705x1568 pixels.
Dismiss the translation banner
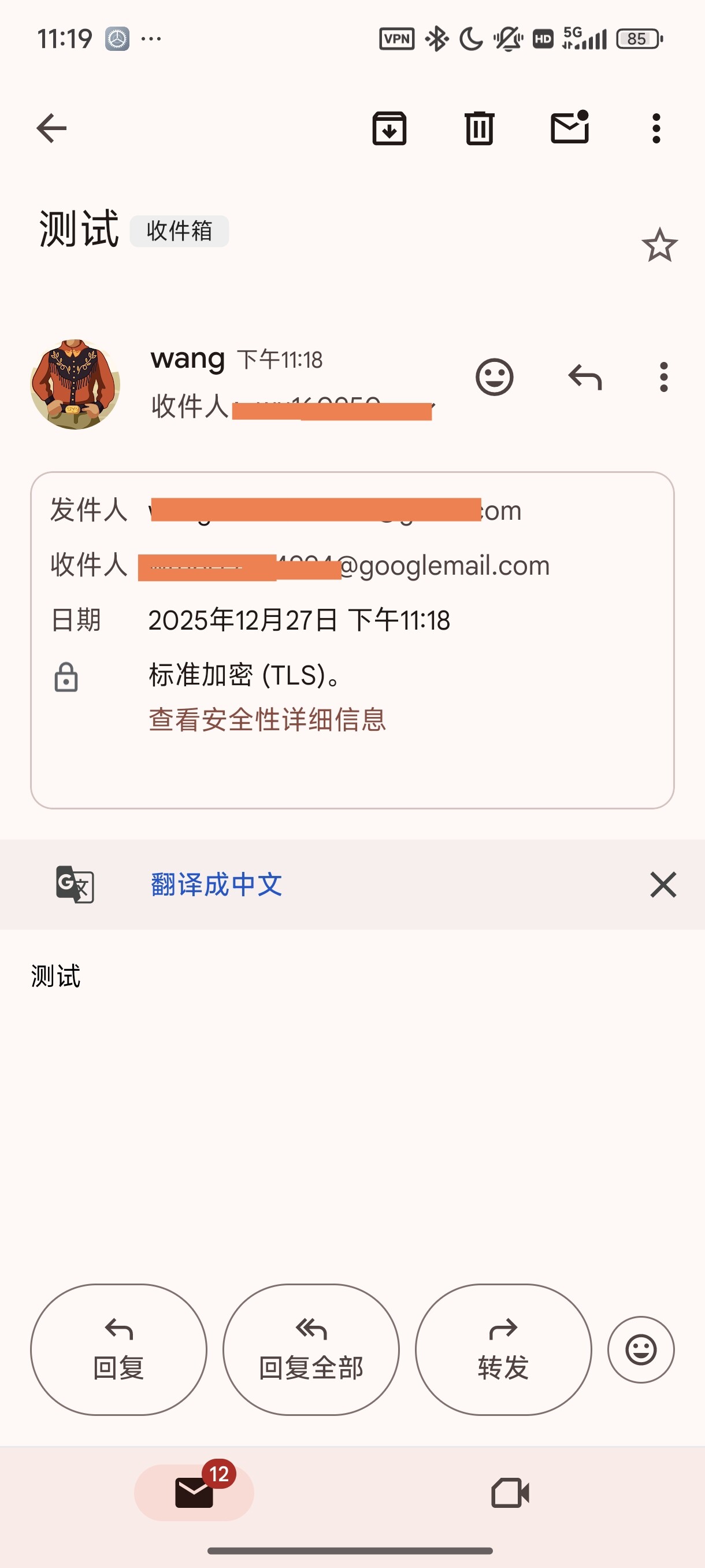coord(663,885)
